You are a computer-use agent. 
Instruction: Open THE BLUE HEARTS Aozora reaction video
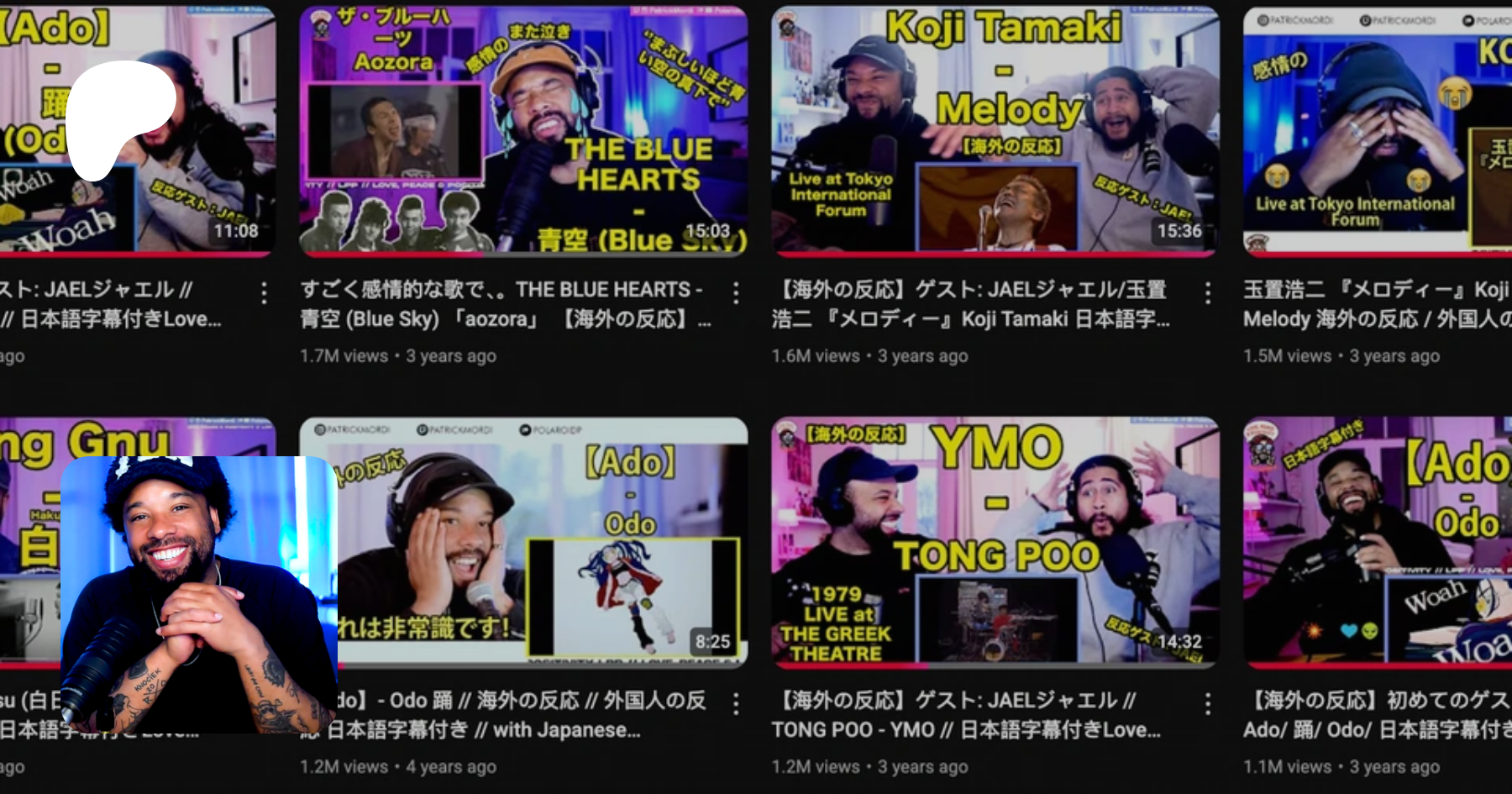[522, 130]
